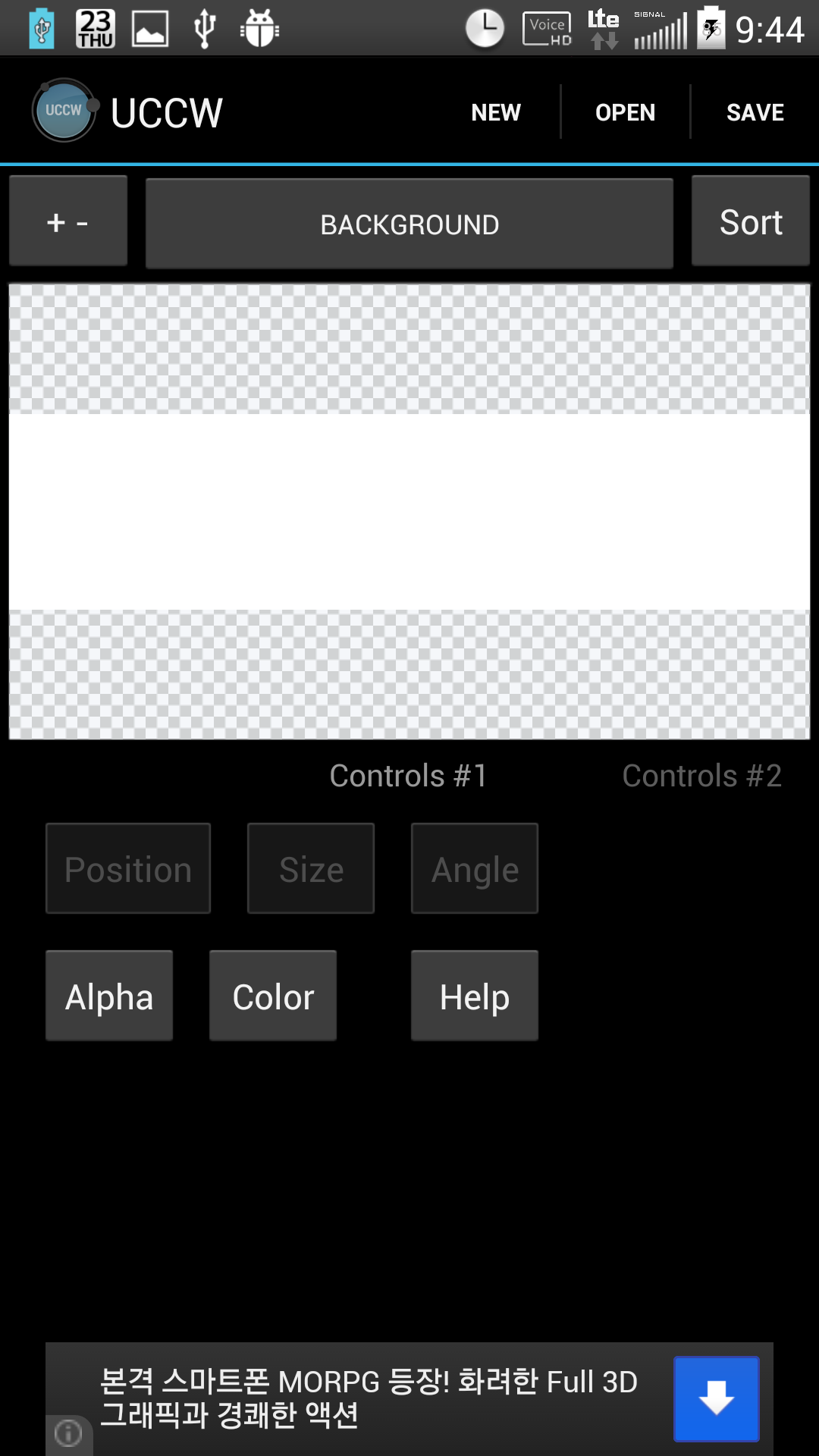Tap OPEN in the action bar
Screen dimensions: 819x1456
click(625, 112)
